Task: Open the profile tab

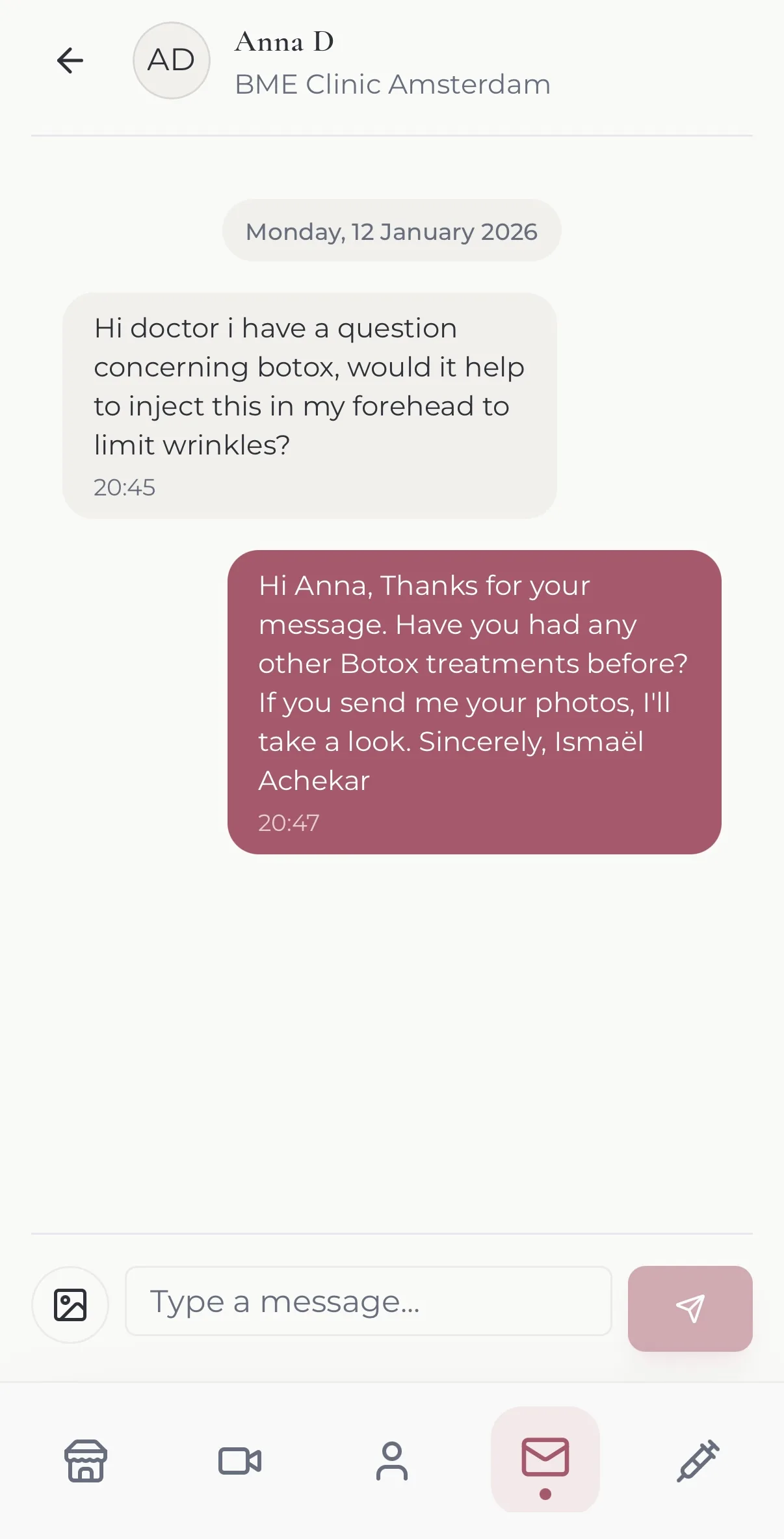Action: [x=392, y=1462]
